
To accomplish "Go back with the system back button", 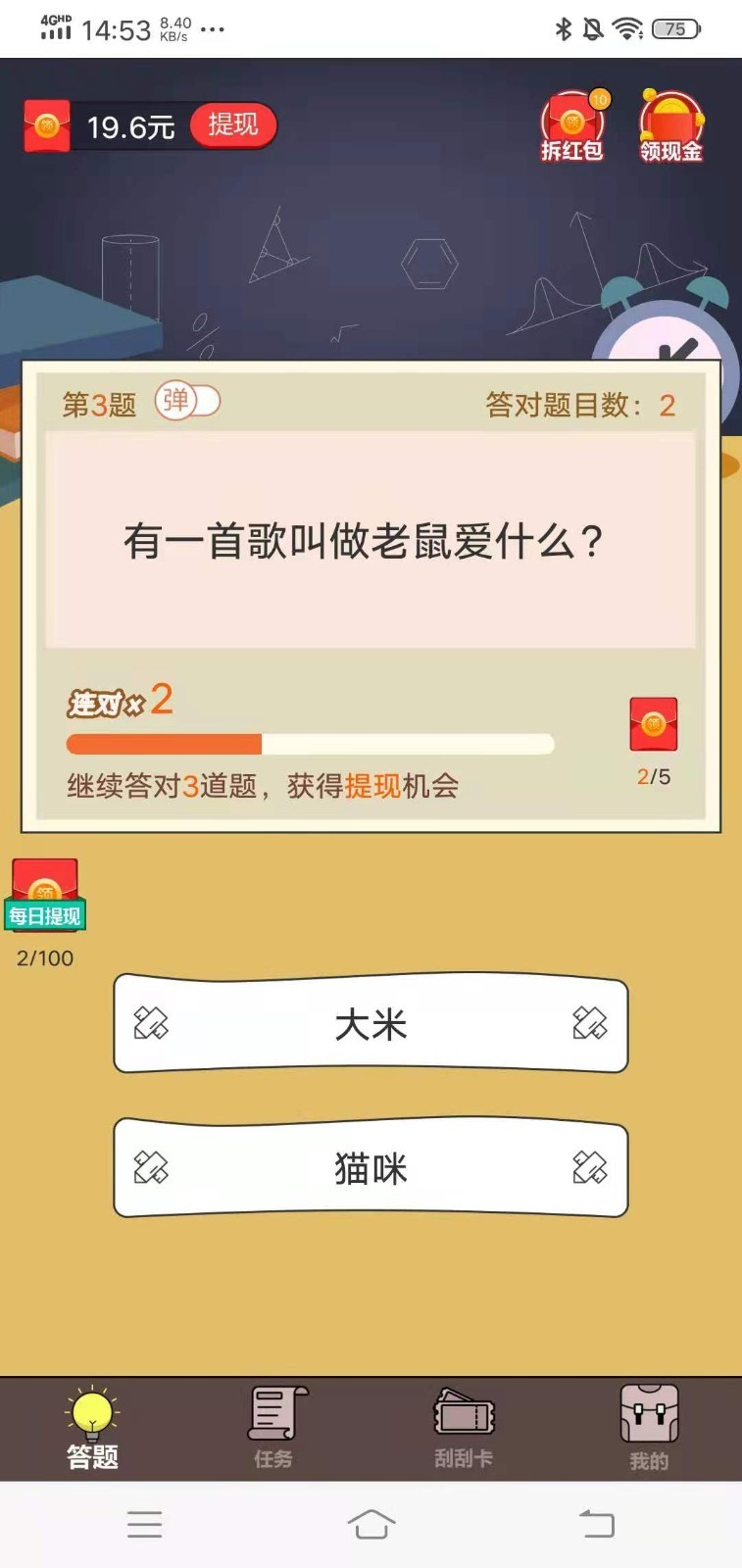I will (596, 1524).
